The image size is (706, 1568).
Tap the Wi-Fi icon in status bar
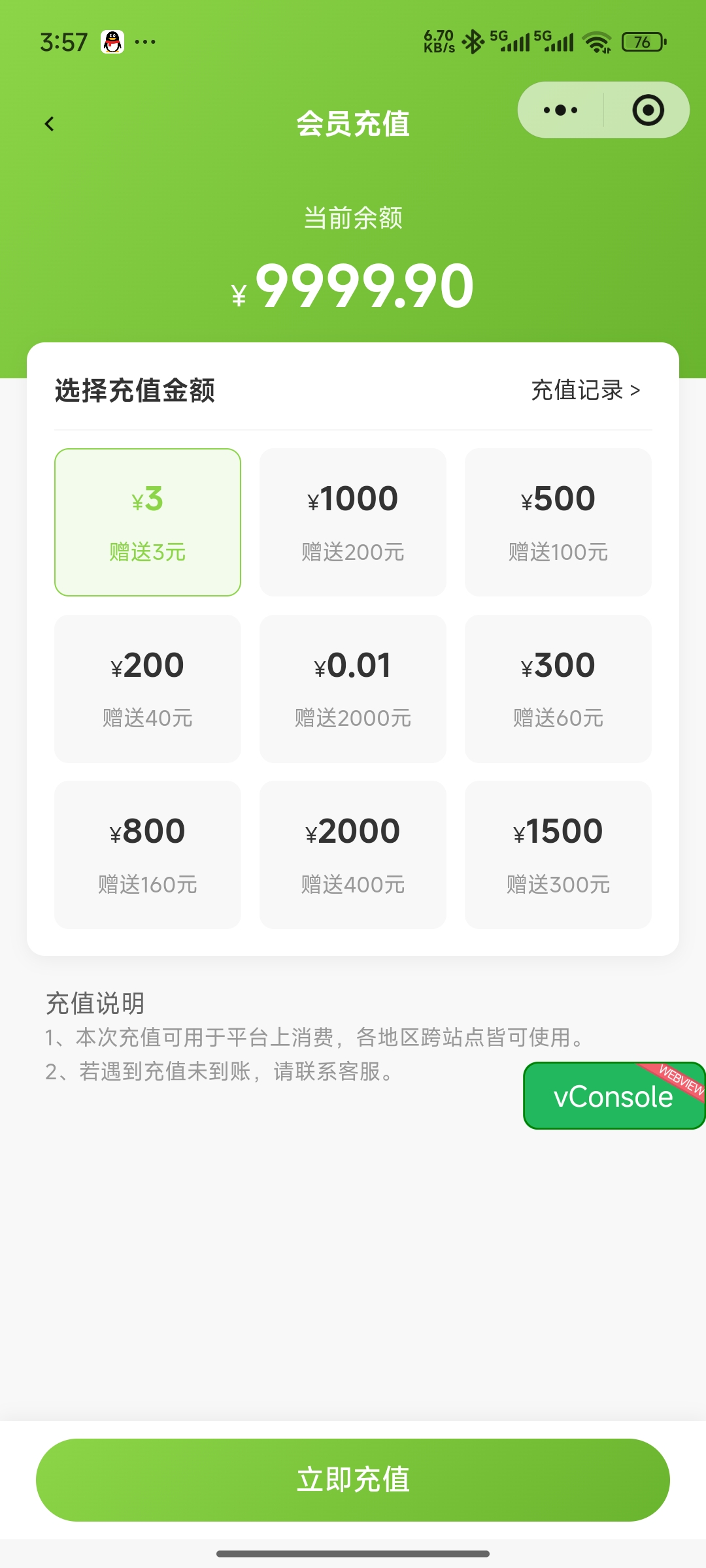597,41
